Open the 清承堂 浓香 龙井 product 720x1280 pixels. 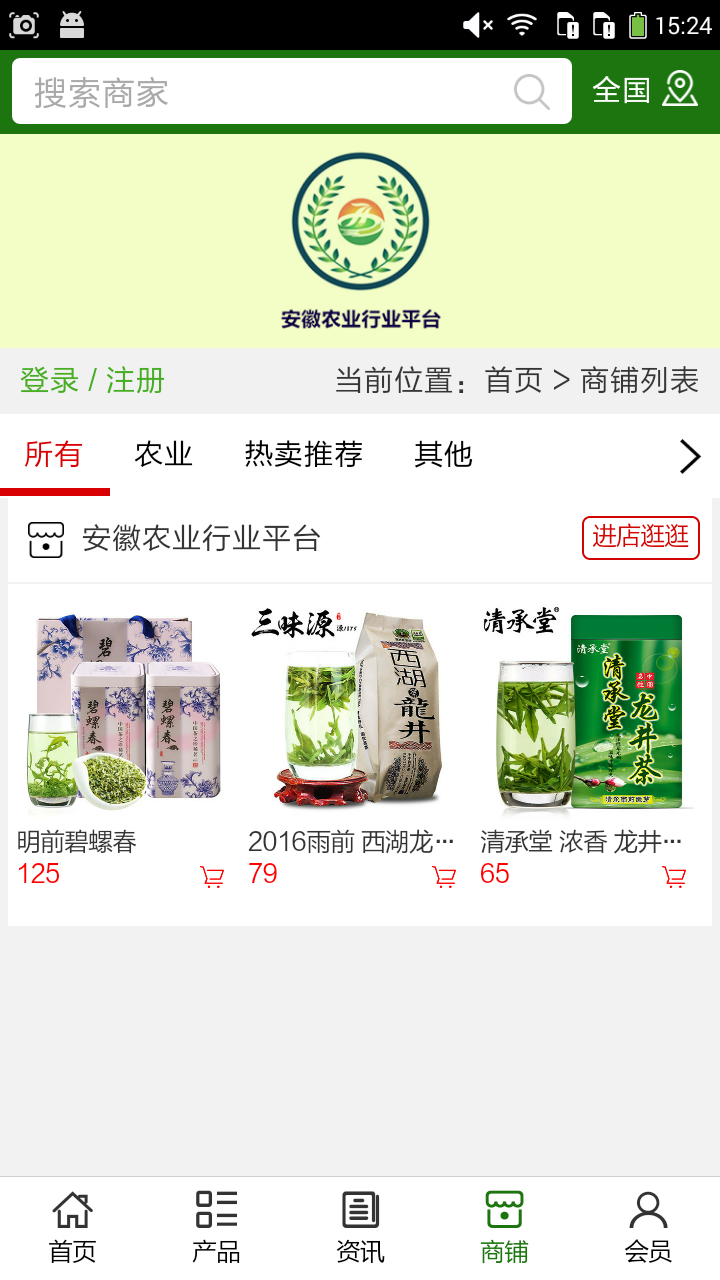(x=584, y=710)
